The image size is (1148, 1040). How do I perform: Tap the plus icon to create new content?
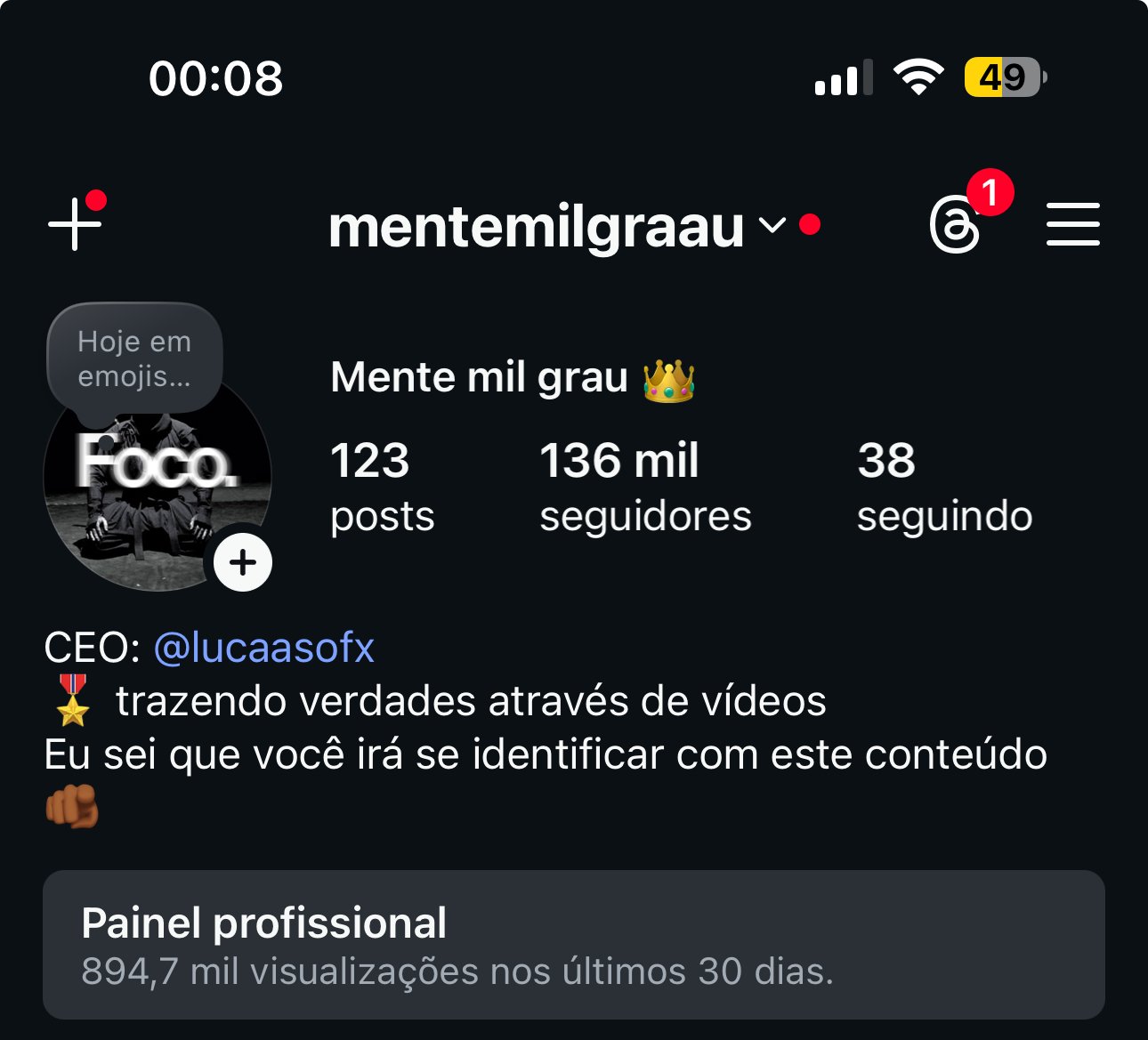pos(75,223)
